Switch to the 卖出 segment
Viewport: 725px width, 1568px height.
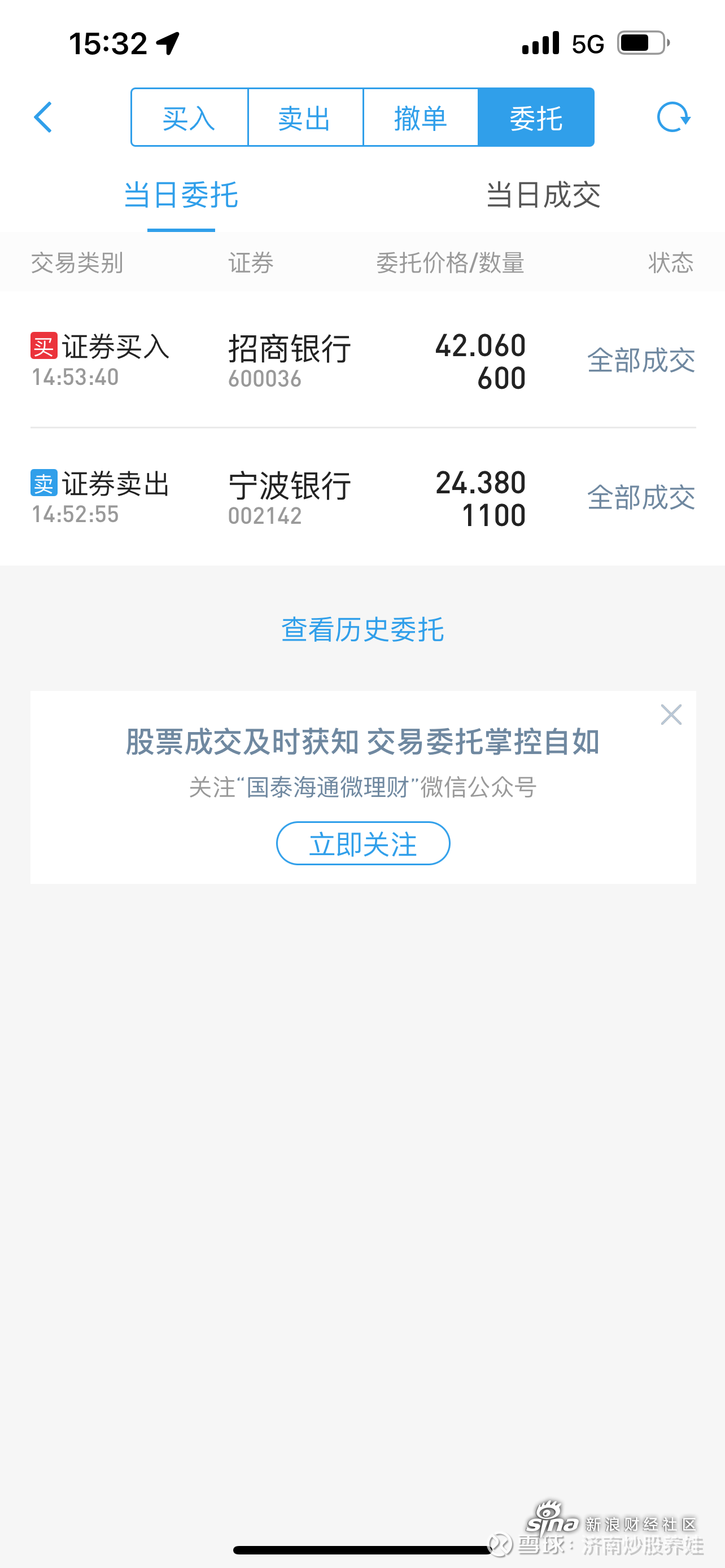point(305,117)
